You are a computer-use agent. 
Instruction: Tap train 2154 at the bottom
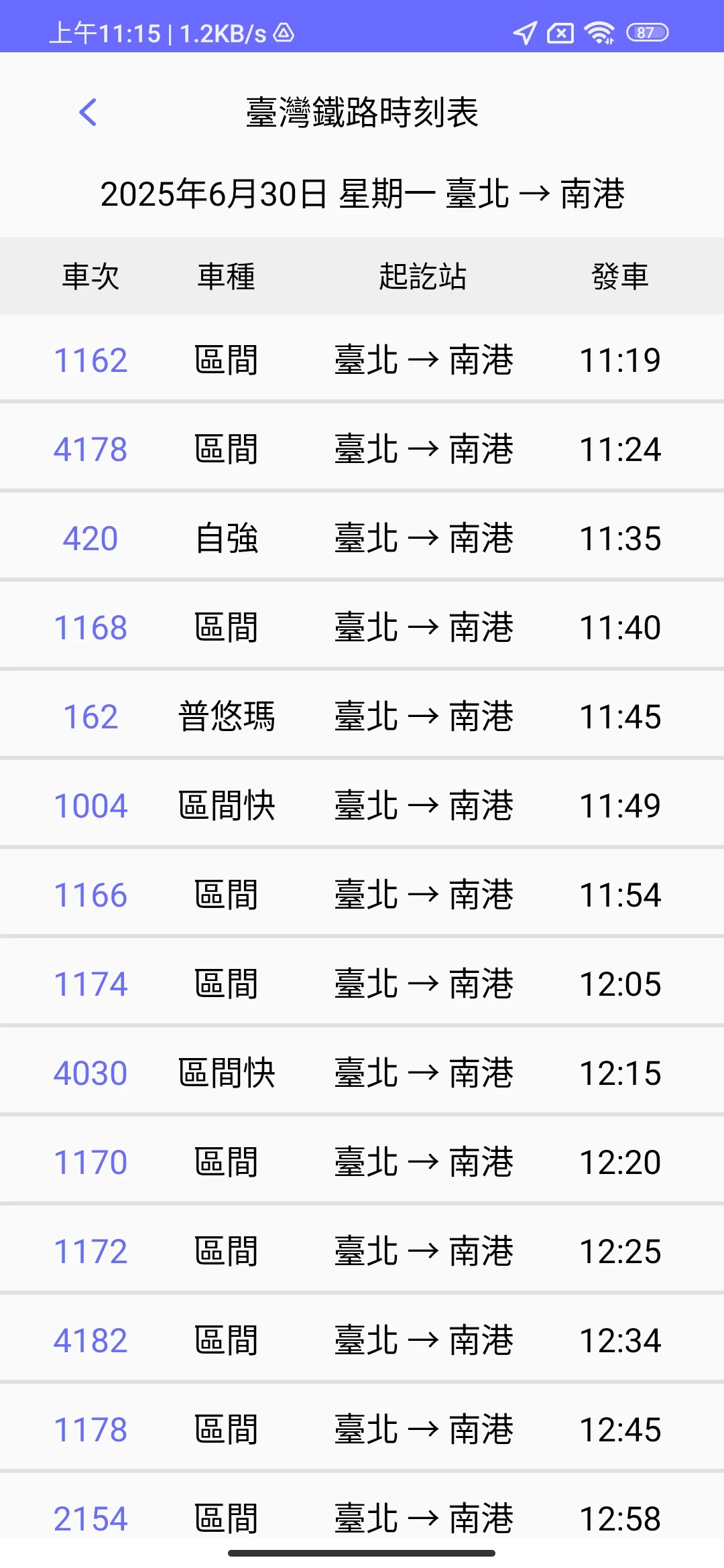(90, 1518)
